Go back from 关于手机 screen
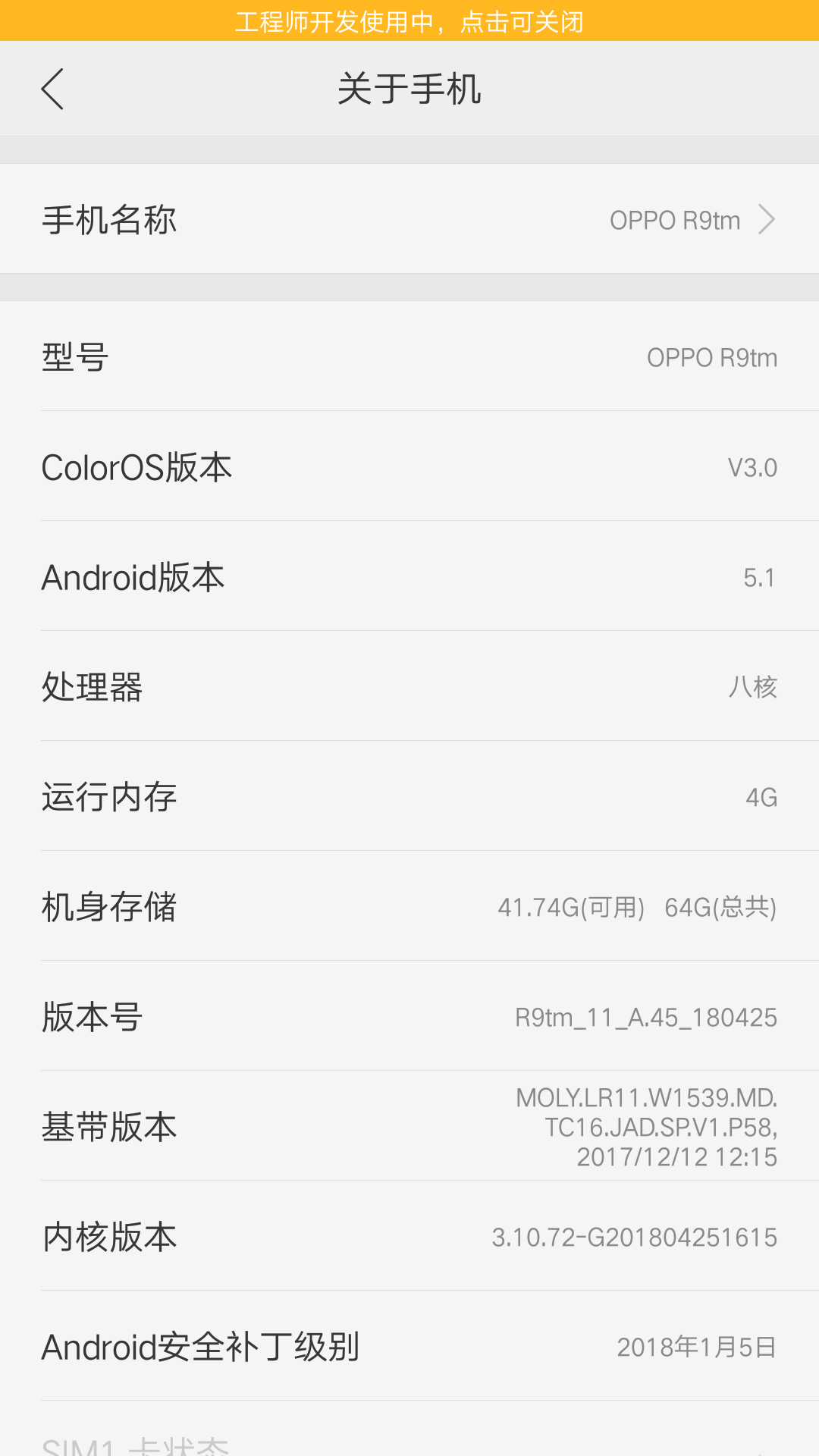This screenshot has height=1456, width=819. 52,89
